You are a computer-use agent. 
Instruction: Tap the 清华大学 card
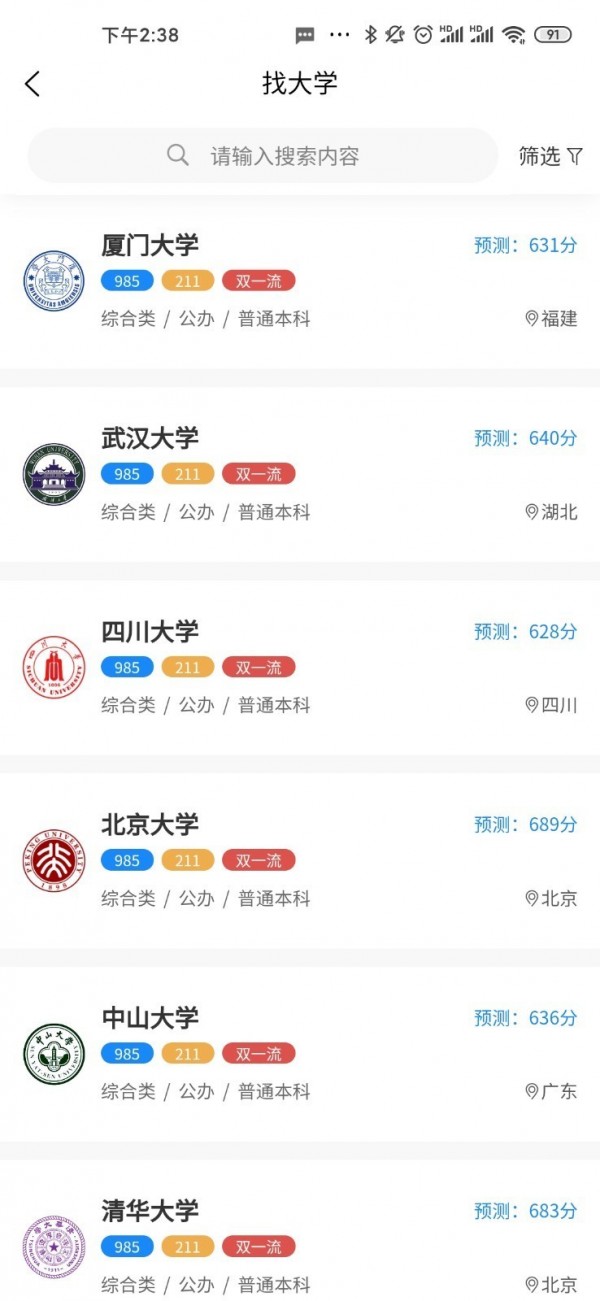[300, 1245]
